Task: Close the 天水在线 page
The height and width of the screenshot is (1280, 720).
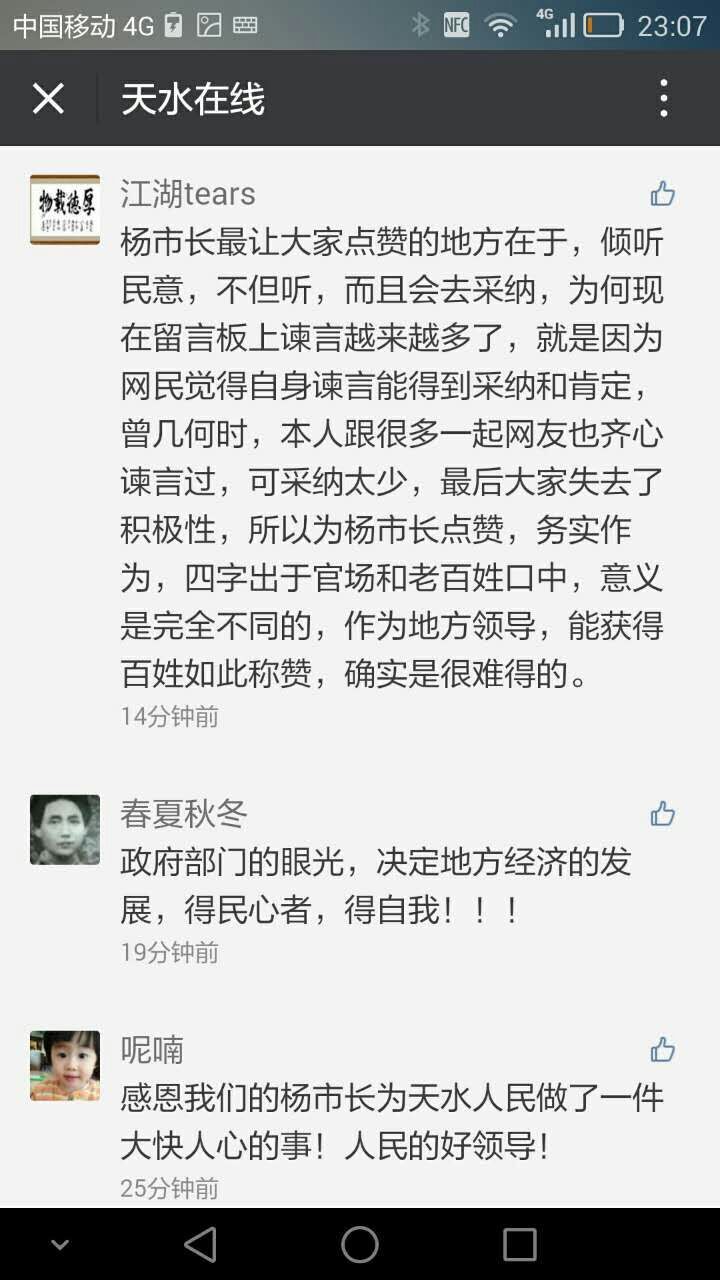Action: click(48, 99)
